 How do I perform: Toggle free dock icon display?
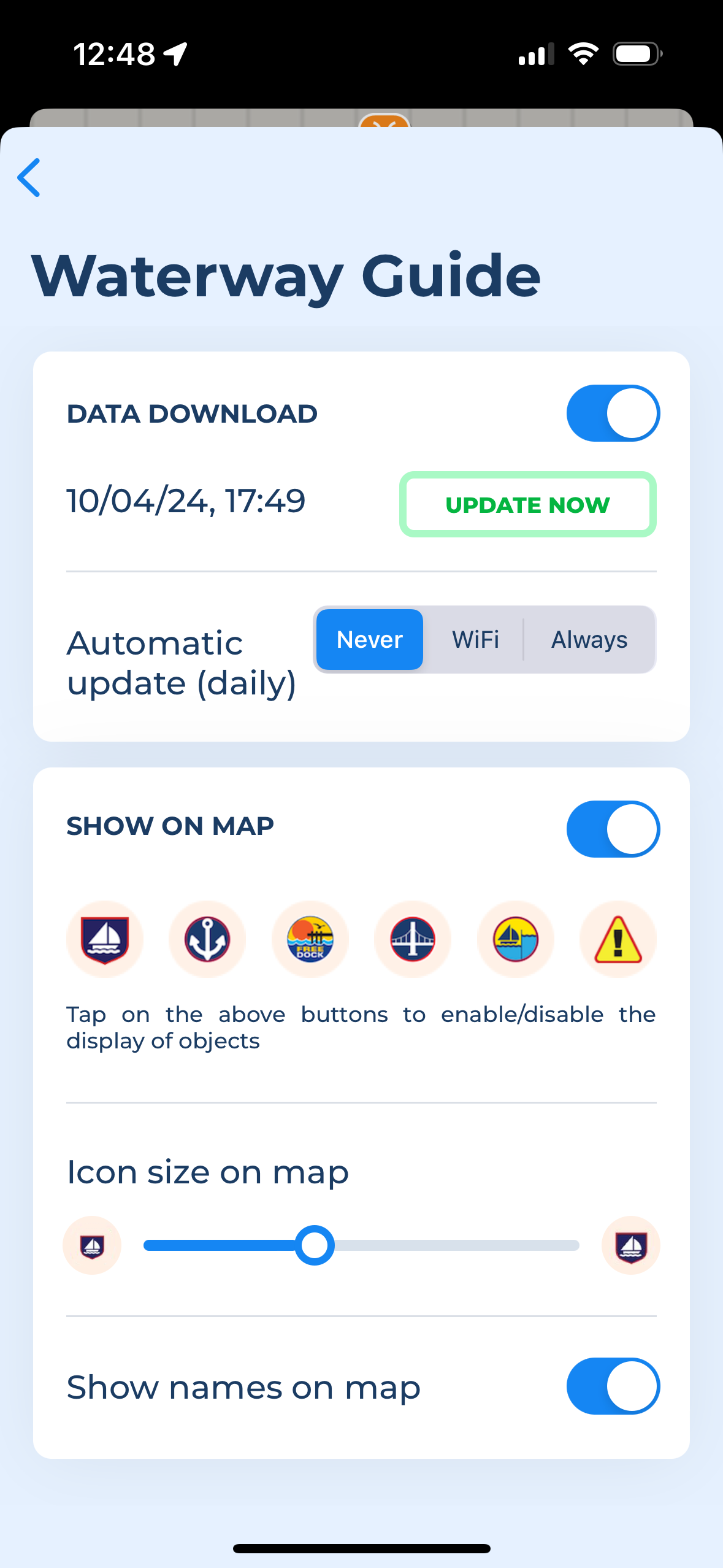coord(310,939)
